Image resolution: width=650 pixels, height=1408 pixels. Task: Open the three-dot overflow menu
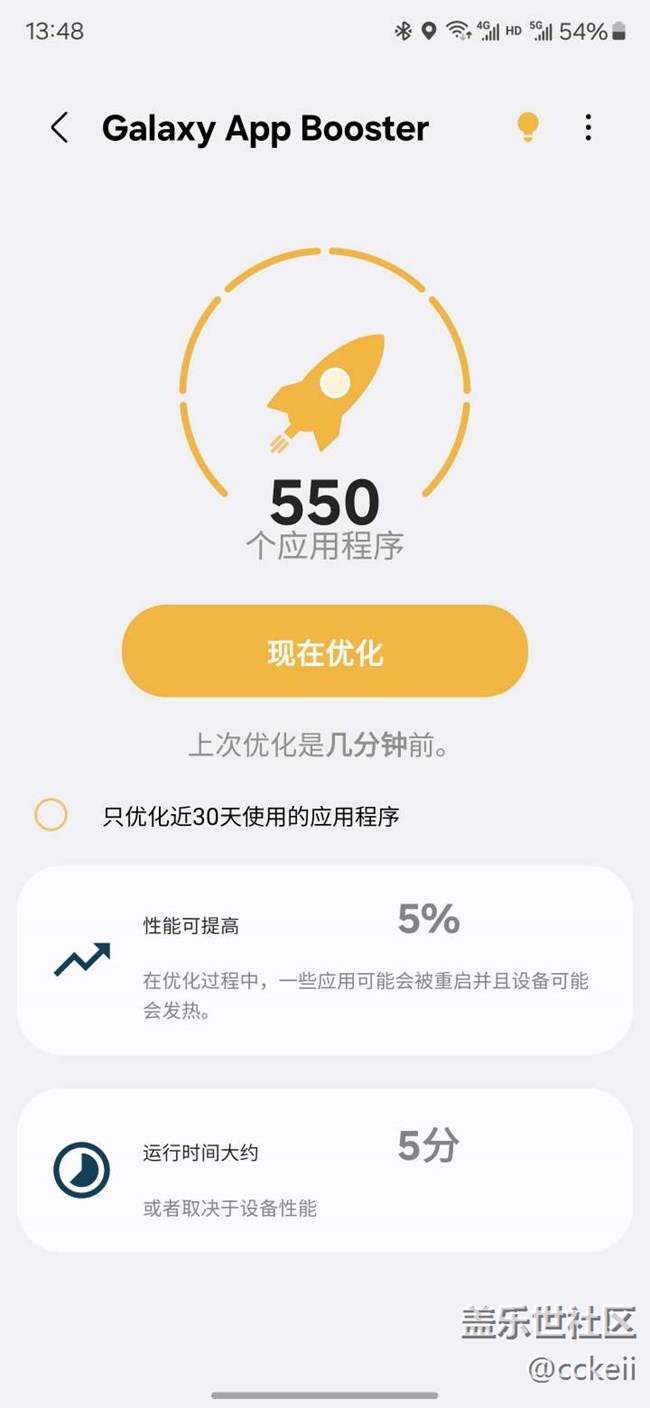[588, 127]
